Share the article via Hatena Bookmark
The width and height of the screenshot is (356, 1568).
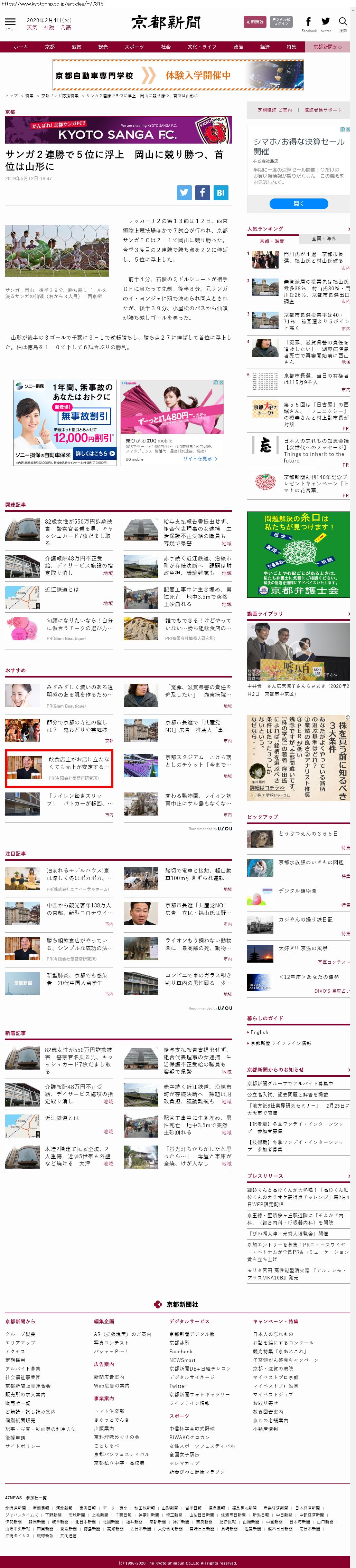point(221,192)
